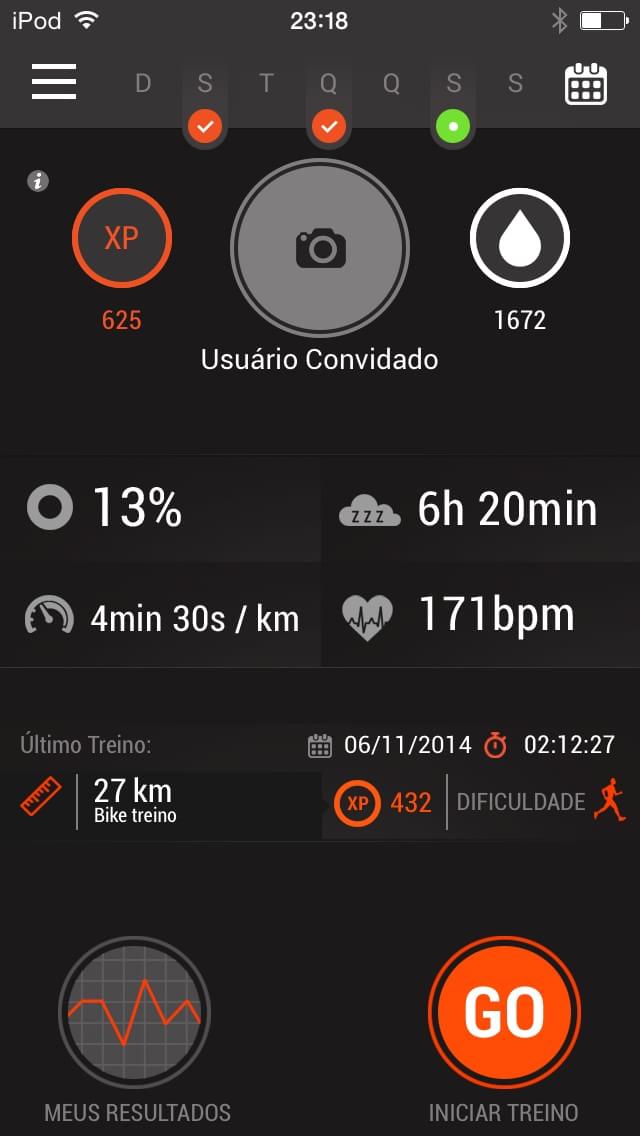Select the day with the green dot
This screenshot has height=1136, width=640.
453,103
